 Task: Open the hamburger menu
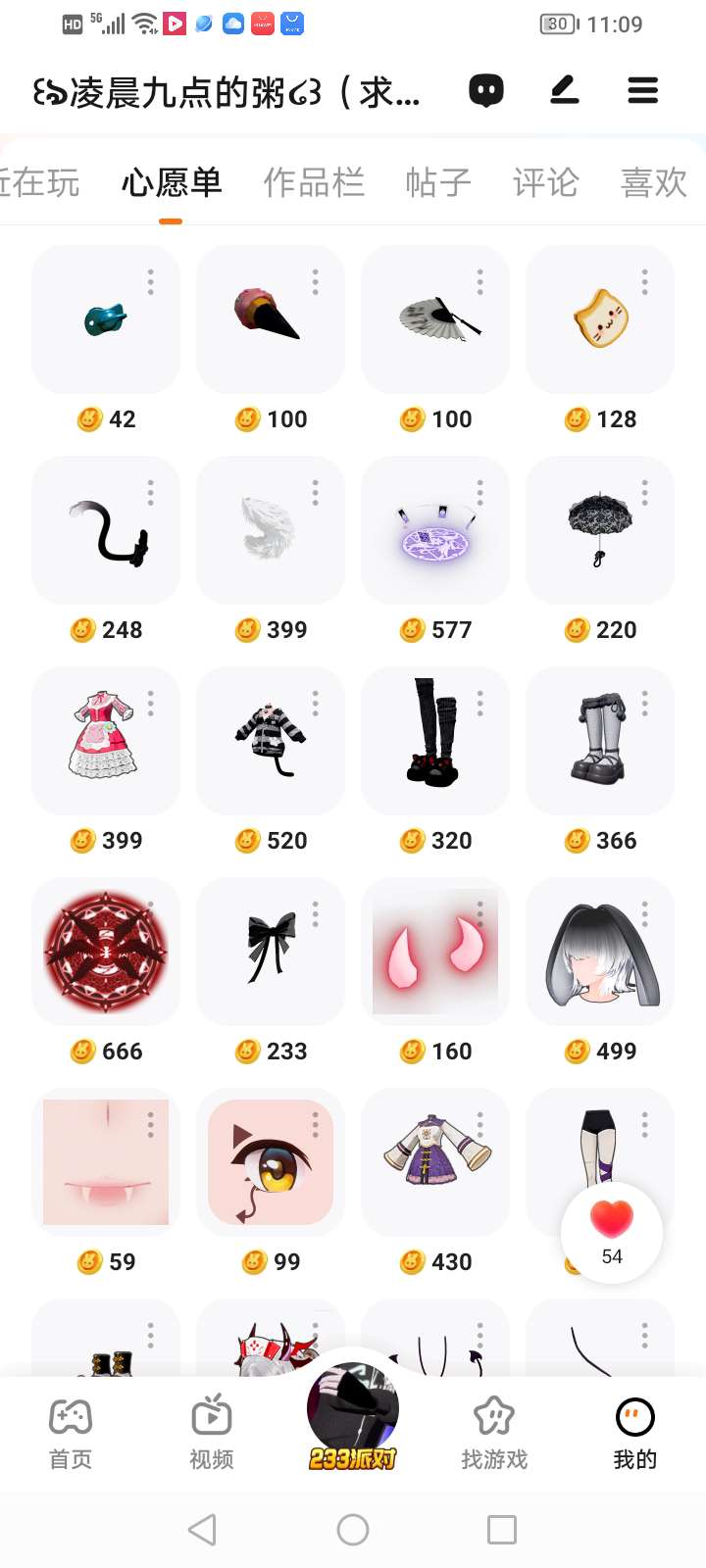(x=642, y=91)
